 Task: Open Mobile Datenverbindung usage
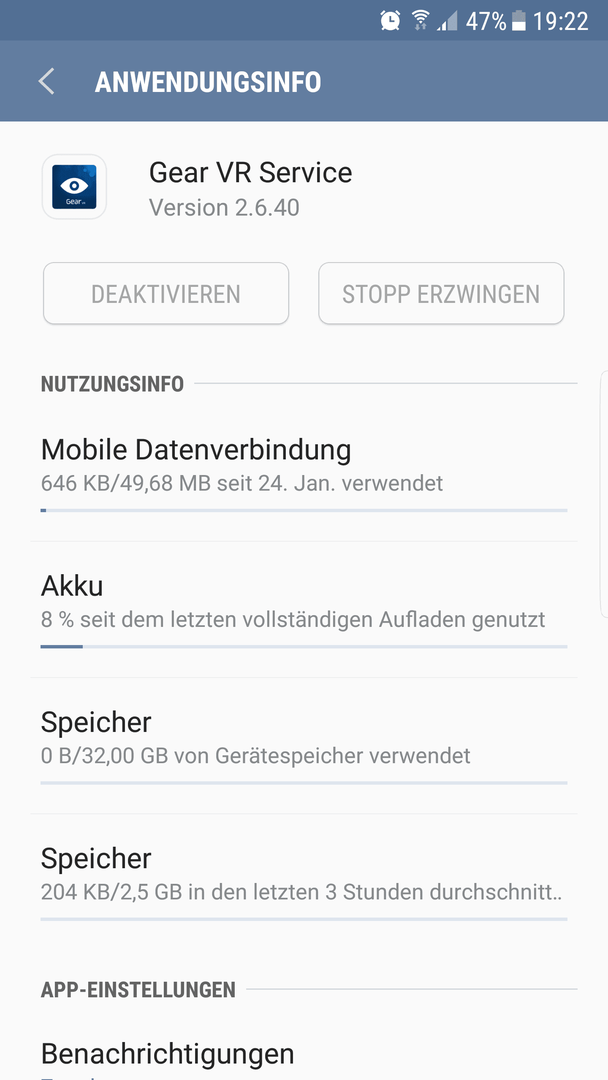coord(304,473)
